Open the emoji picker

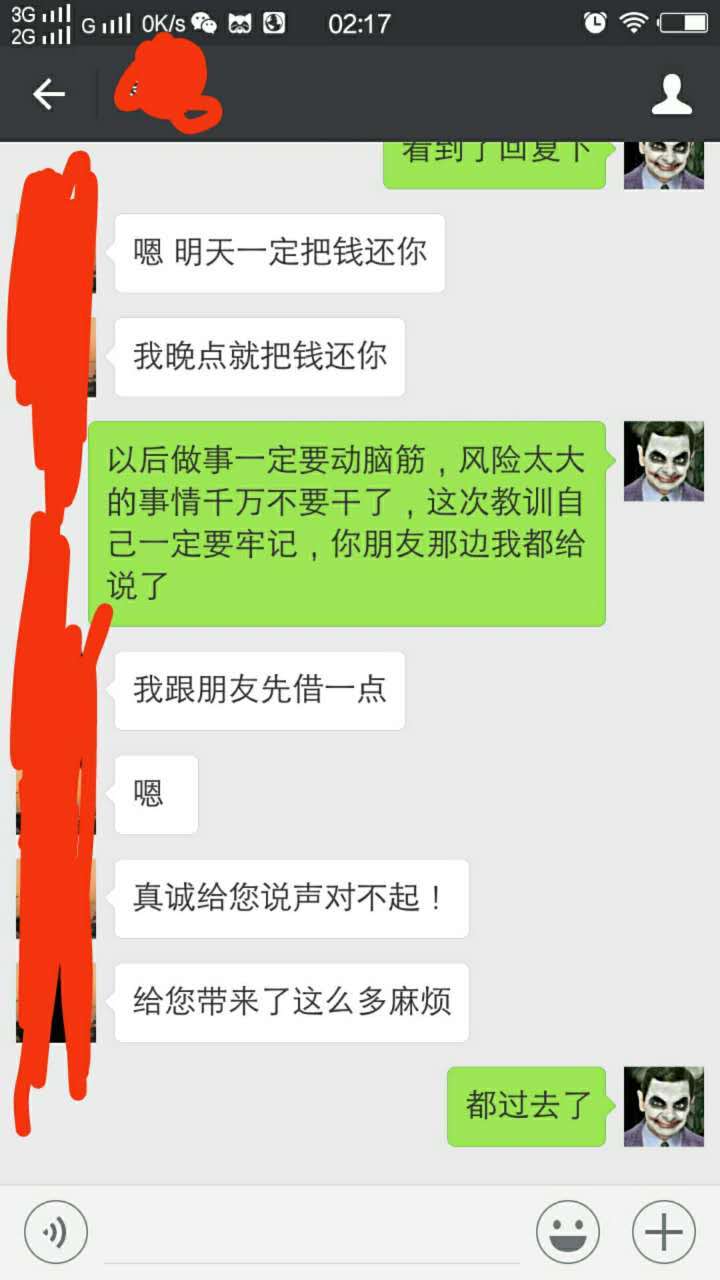pos(567,1231)
